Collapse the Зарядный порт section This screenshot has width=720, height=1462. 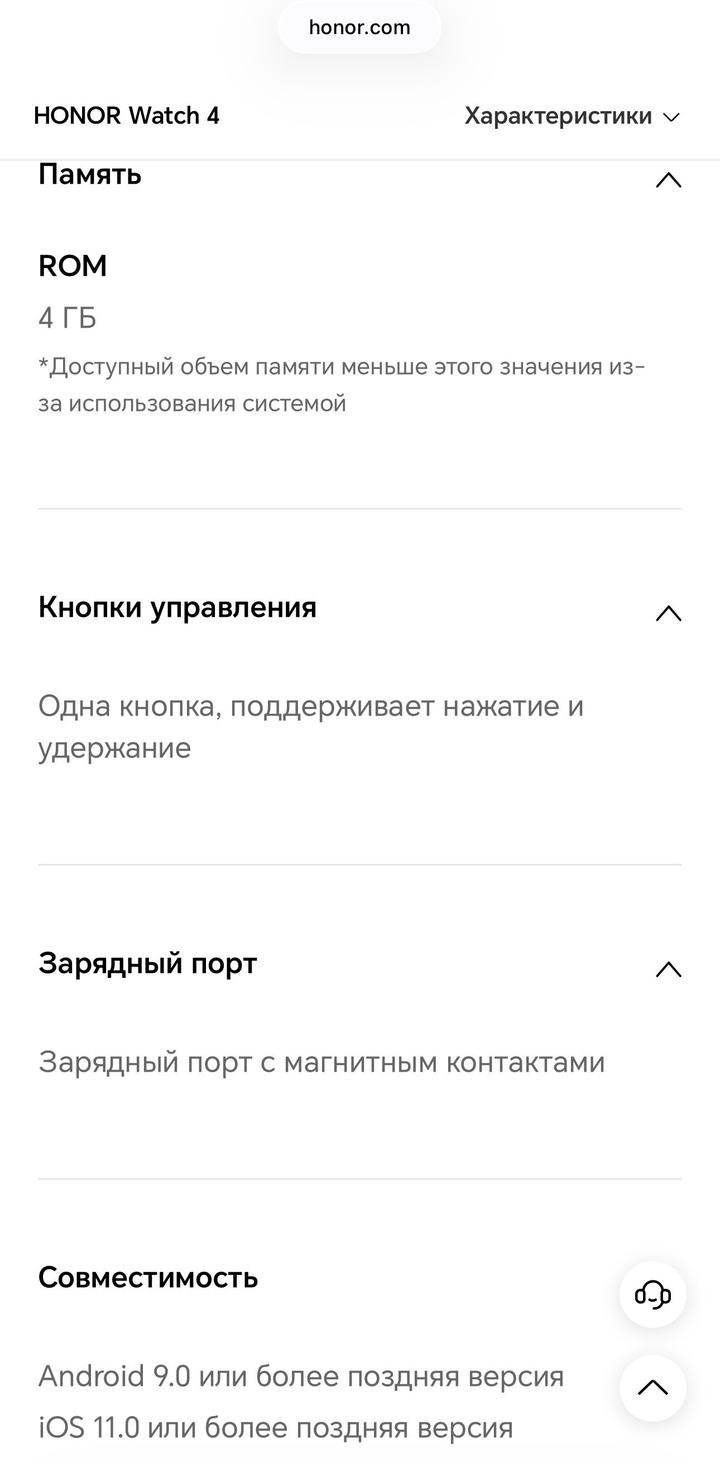click(667, 968)
